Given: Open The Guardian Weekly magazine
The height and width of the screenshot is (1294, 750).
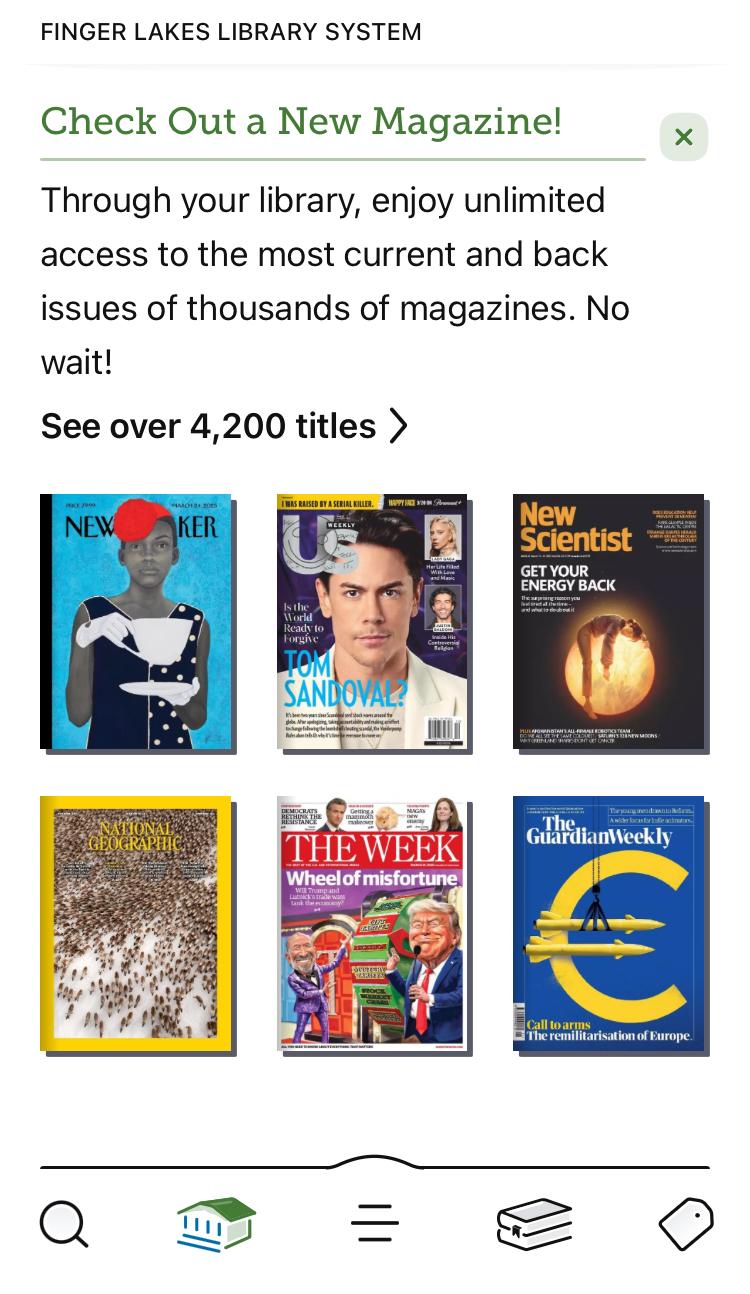Looking at the screenshot, I should tap(608, 923).
